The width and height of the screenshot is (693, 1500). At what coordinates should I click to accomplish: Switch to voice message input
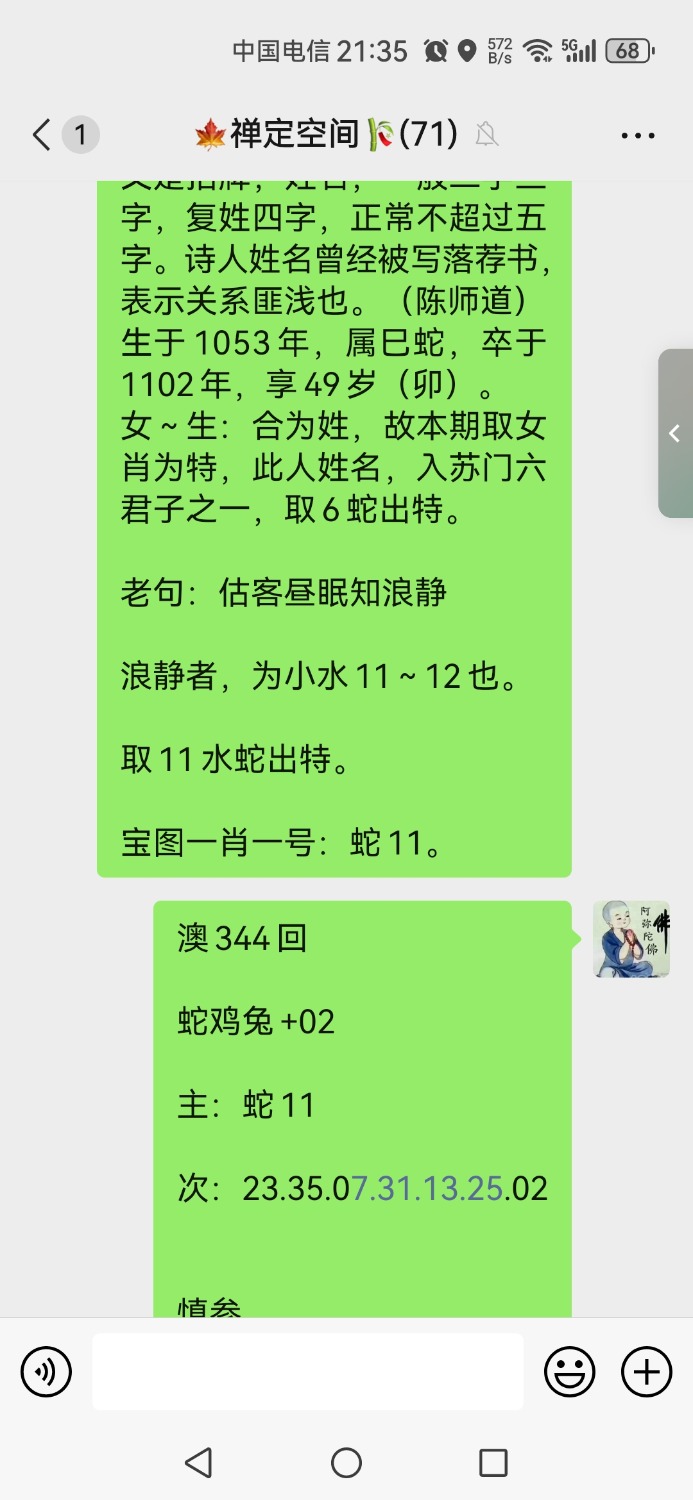(46, 1371)
